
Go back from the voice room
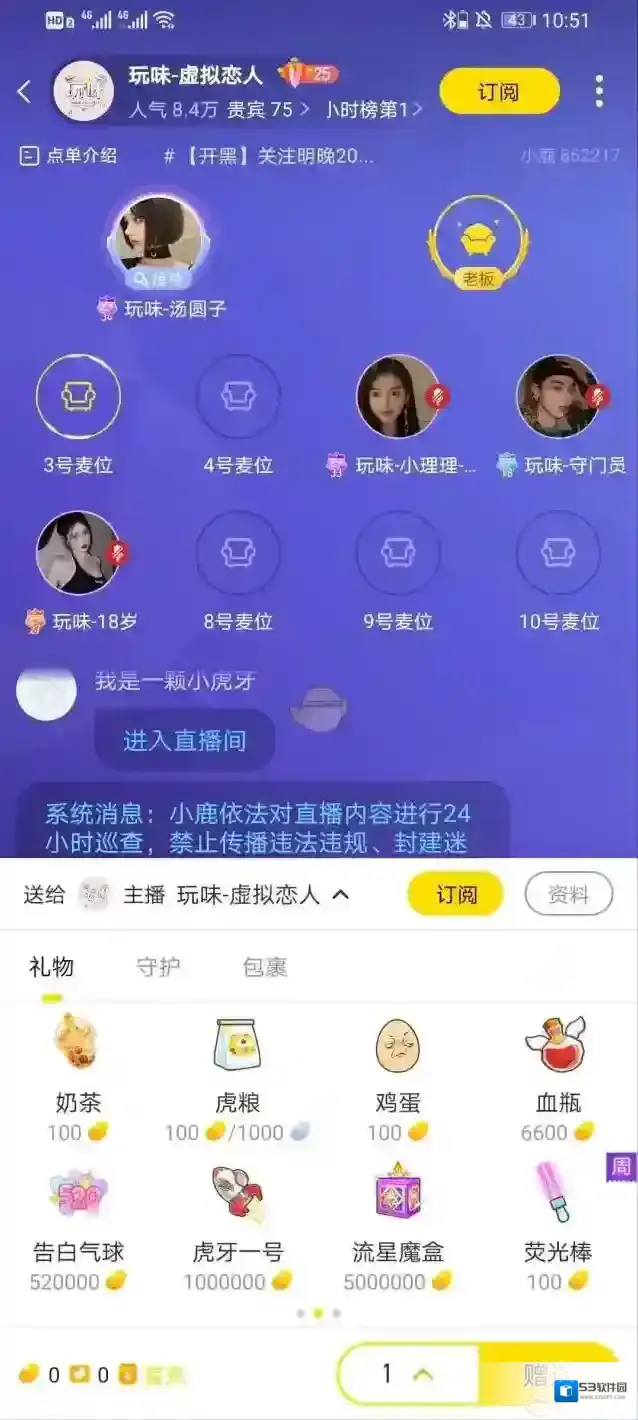(x=24, y=92)
